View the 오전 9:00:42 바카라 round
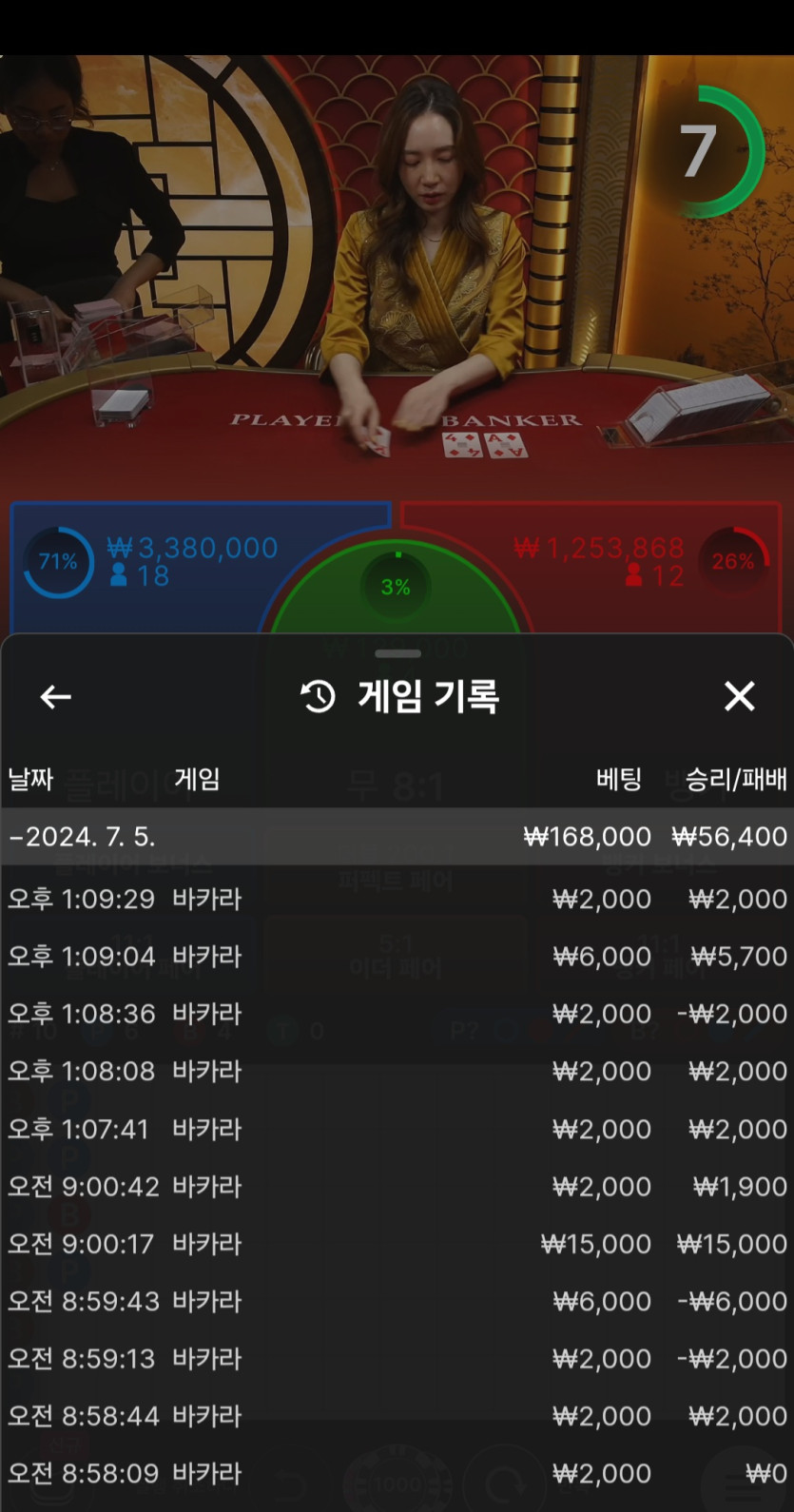The image size is (794, 1512). pos(397,1186)
